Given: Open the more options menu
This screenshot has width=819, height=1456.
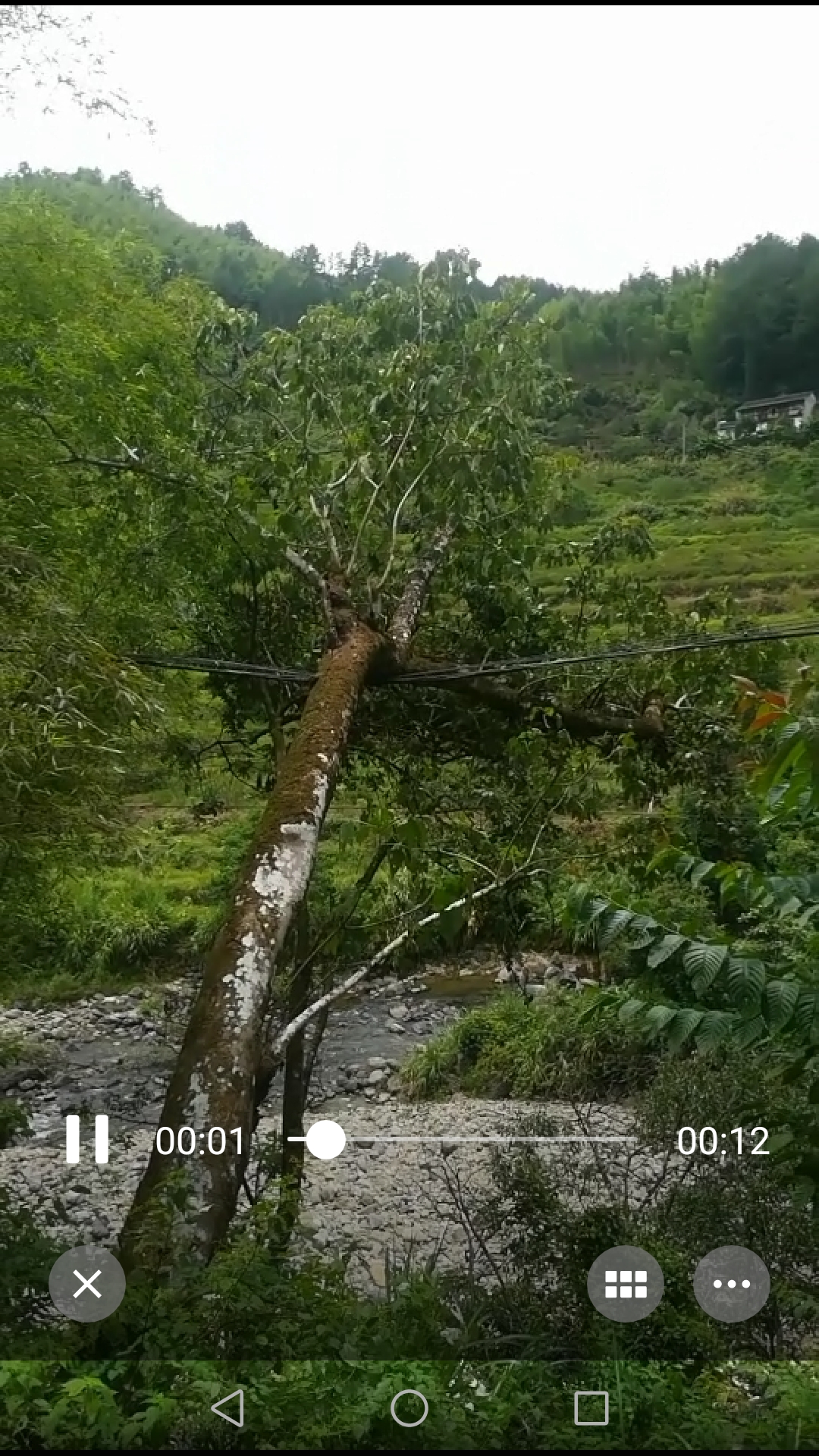Looking at the screenshot, I should [731, 1284].
